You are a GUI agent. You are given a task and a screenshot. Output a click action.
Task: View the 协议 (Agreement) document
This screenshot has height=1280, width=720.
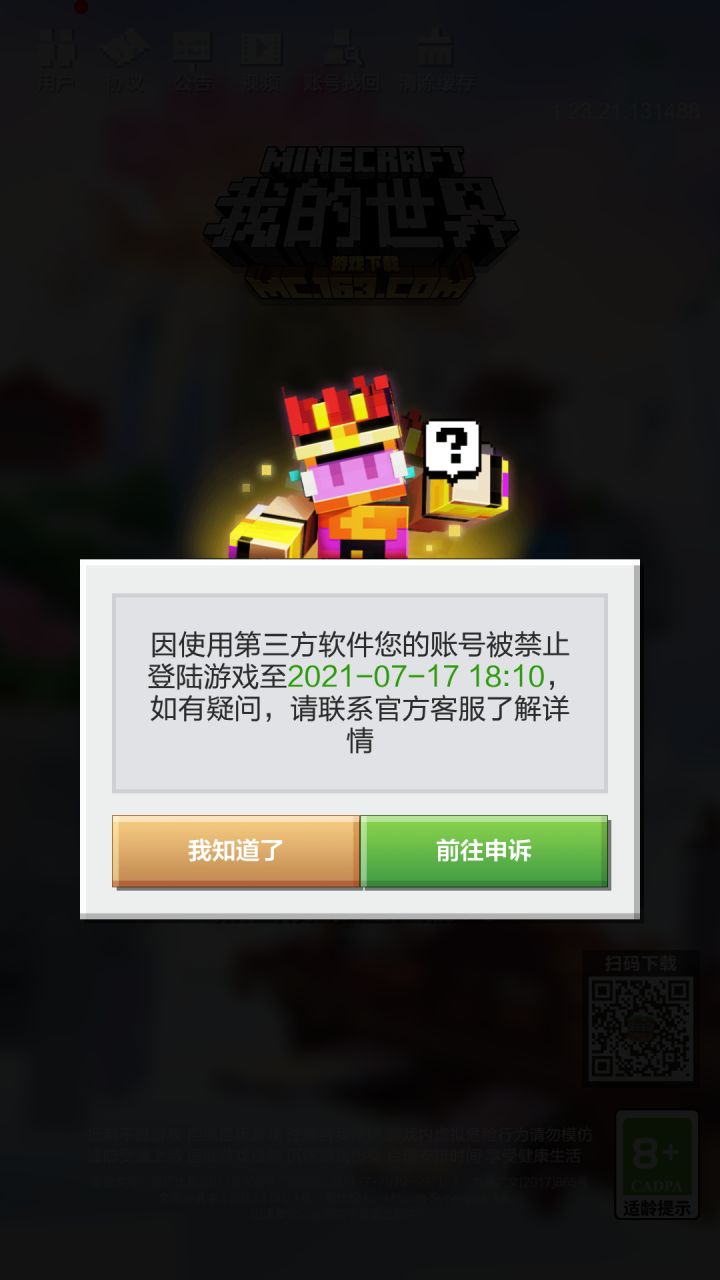(124, 57)
